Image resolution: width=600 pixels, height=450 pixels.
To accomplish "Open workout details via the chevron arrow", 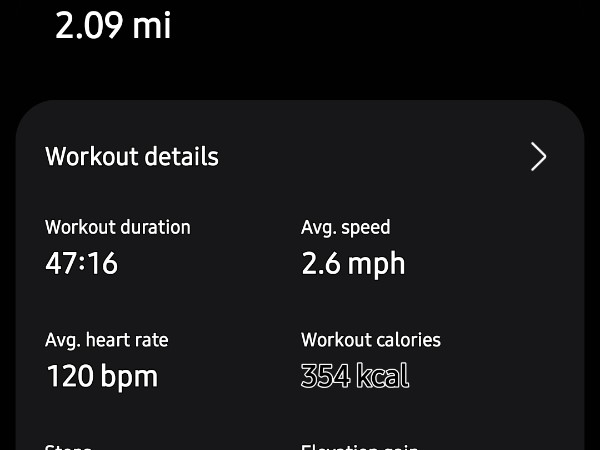I will [538, 157].
